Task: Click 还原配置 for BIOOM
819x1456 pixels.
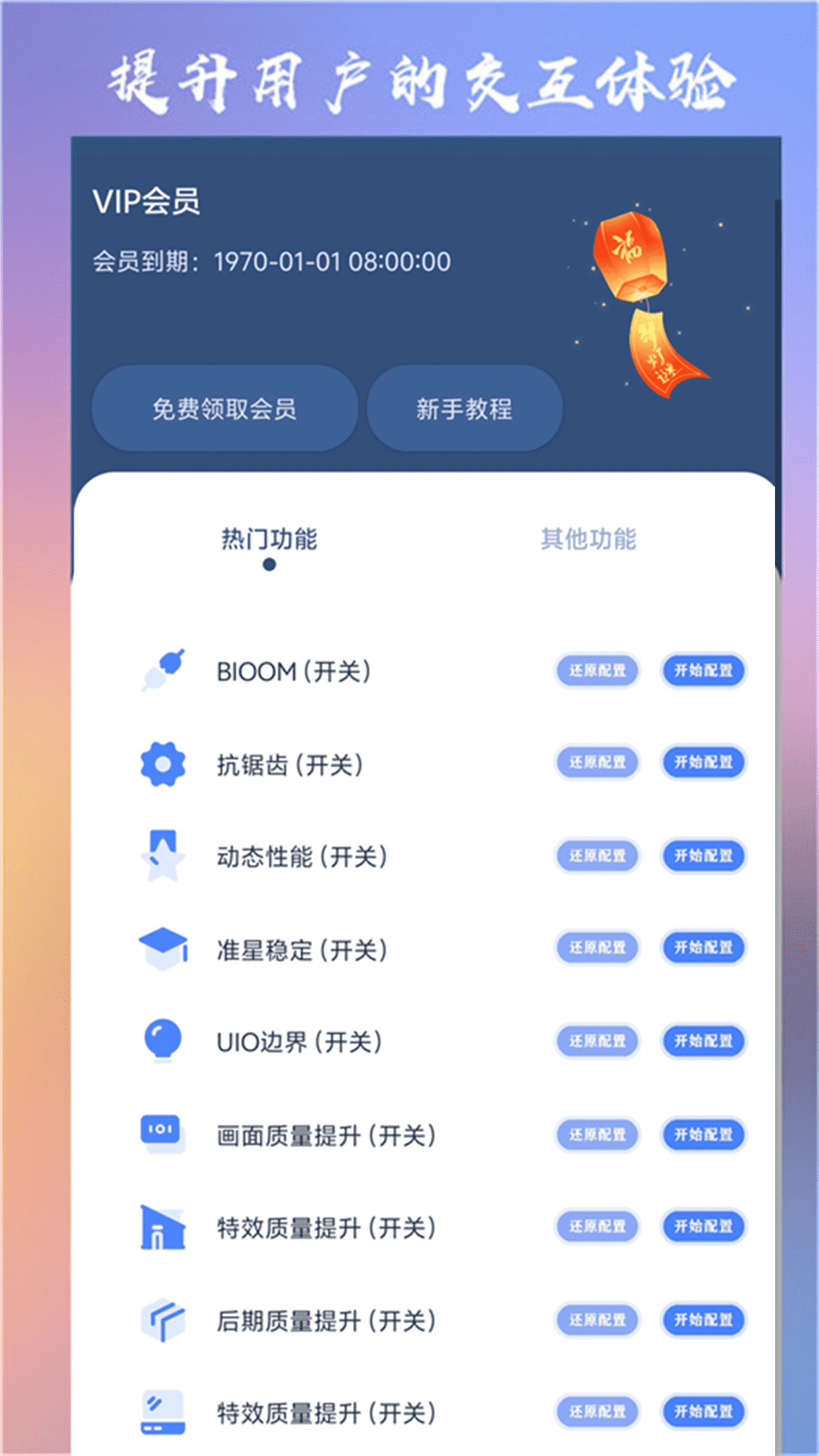Action: click(597, 670)
